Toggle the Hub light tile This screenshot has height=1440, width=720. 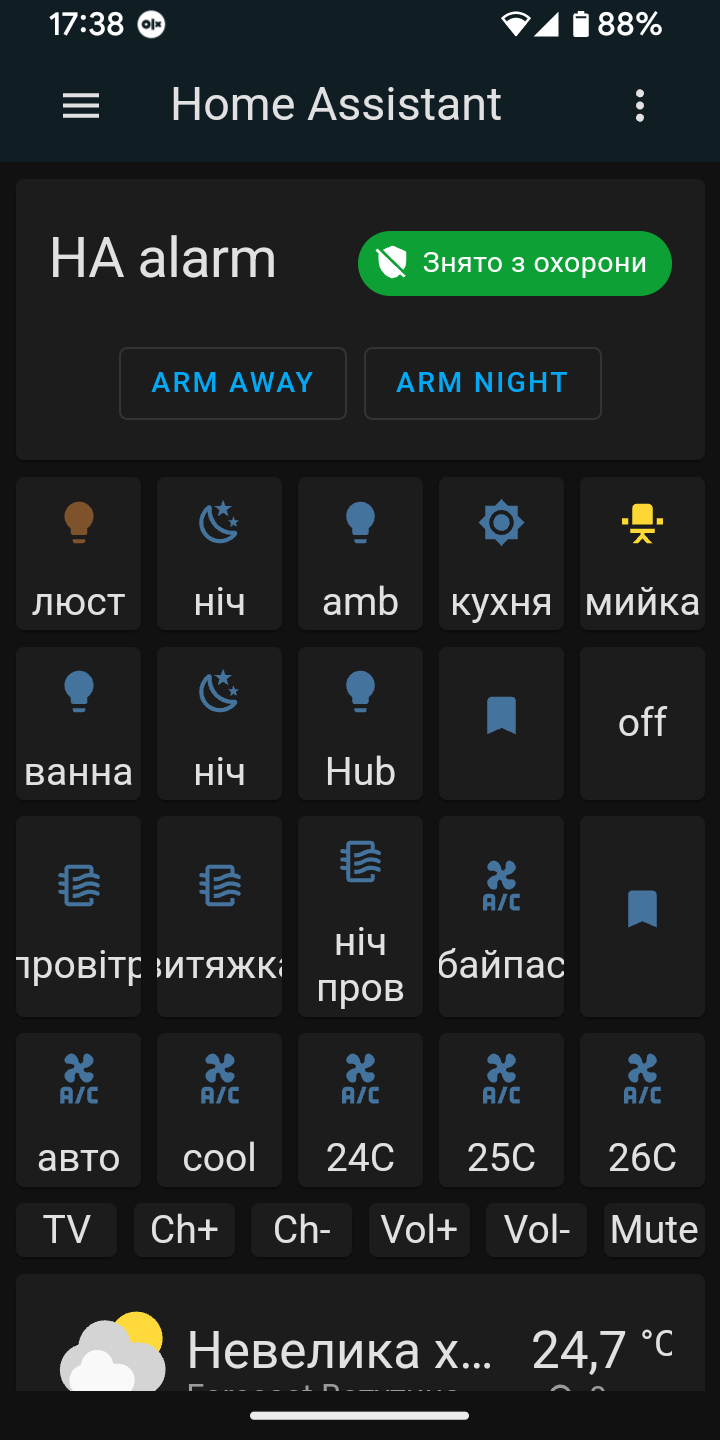click(x=360, y=724)
